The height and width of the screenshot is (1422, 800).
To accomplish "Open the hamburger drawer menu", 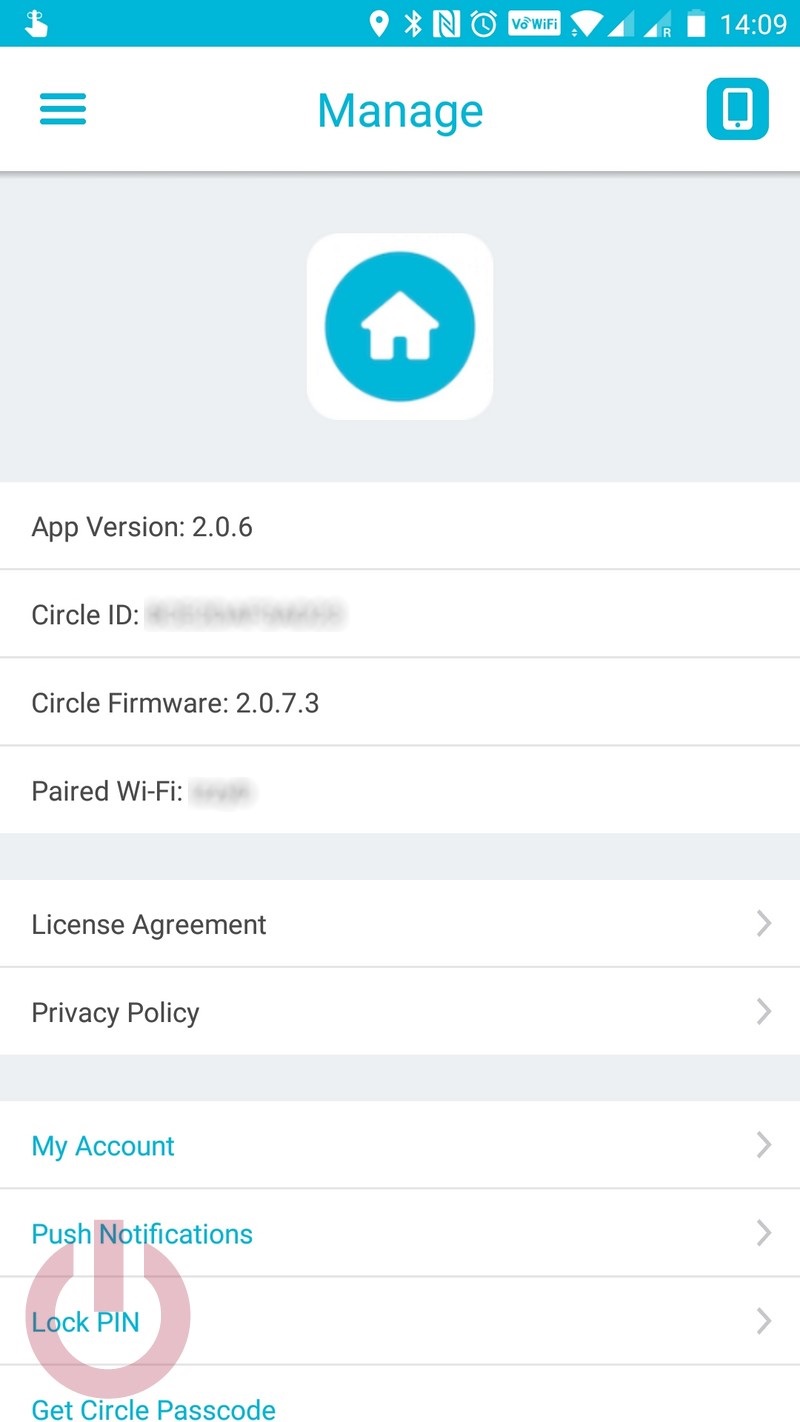I will tap(63, 109).
